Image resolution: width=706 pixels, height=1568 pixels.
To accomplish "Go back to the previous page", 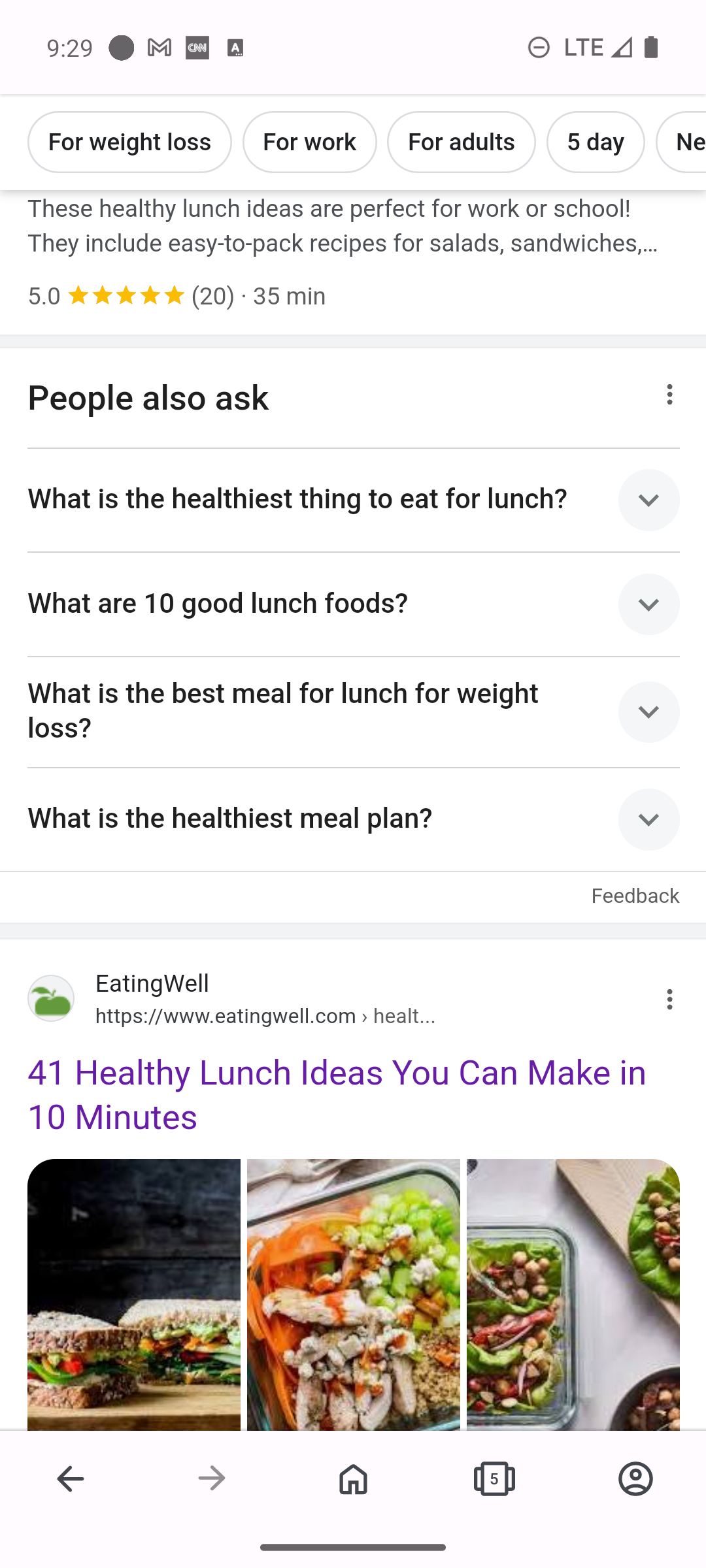I will point(71,1478).
